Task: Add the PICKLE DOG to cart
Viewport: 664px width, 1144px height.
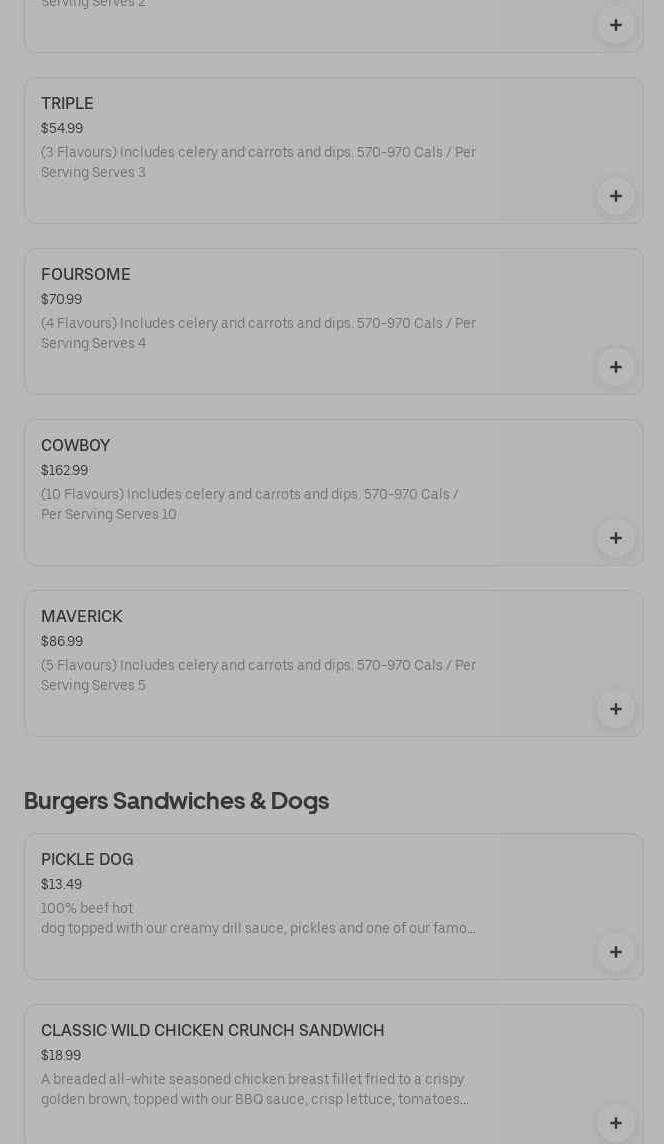Action: (616, 952)
